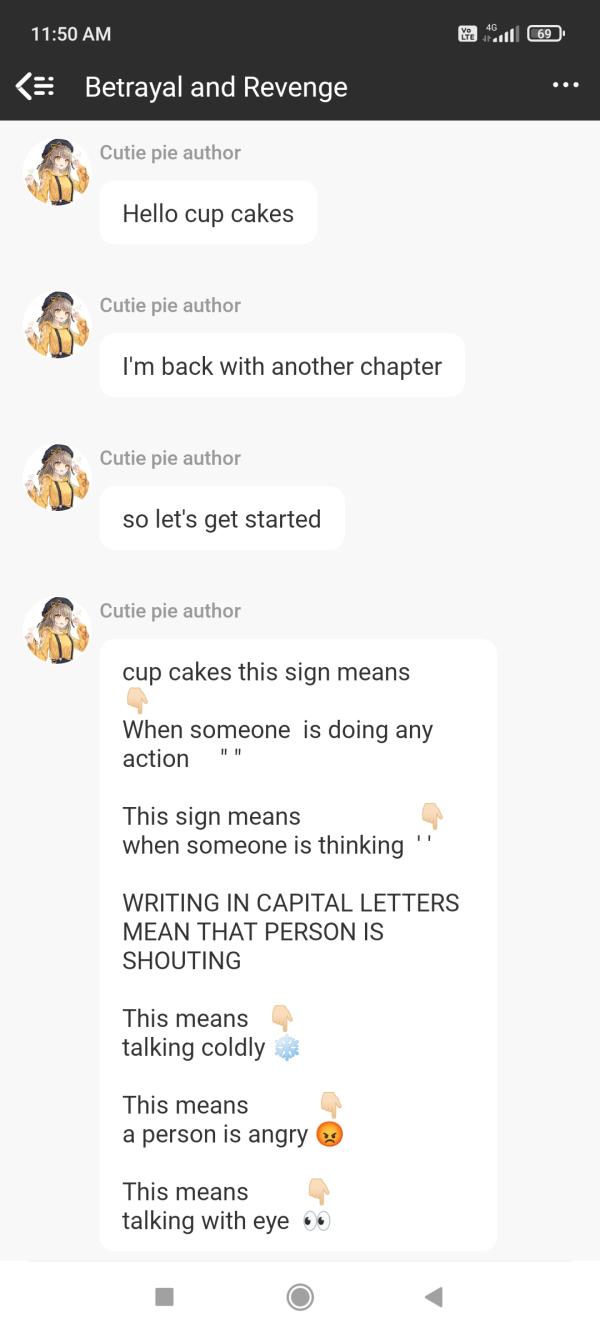The height and width of the screenshot is (1333, 600).
Task: Open the chapter list back icon
Action: coord(36,87)
